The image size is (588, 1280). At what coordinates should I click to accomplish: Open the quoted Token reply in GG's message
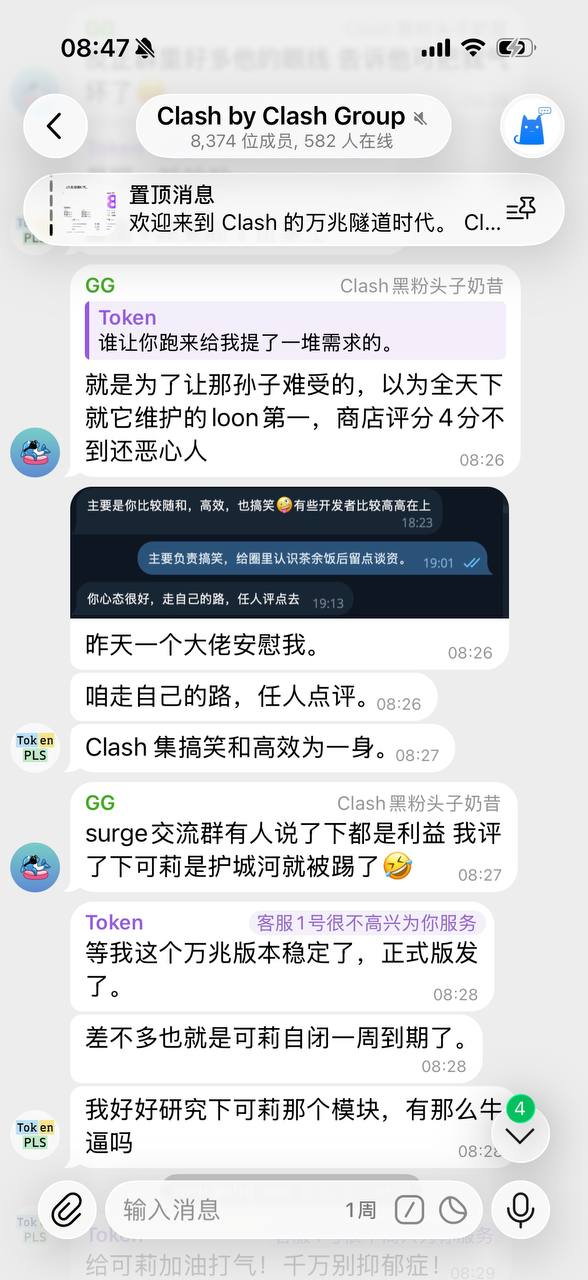click(296, 331)
